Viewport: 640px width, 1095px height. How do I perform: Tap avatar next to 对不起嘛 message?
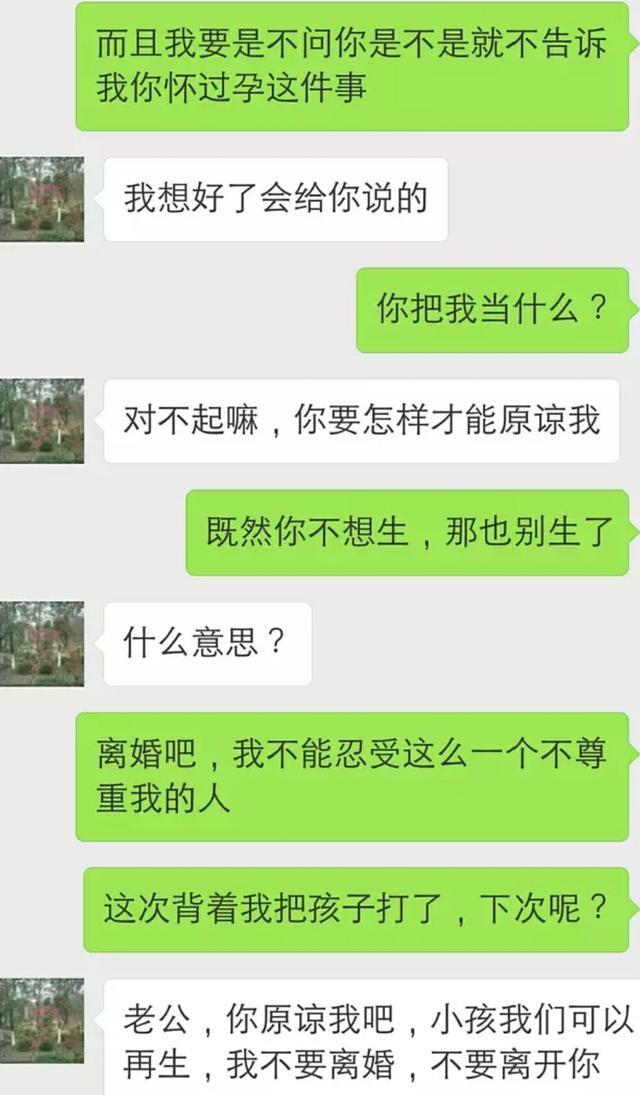42,421
